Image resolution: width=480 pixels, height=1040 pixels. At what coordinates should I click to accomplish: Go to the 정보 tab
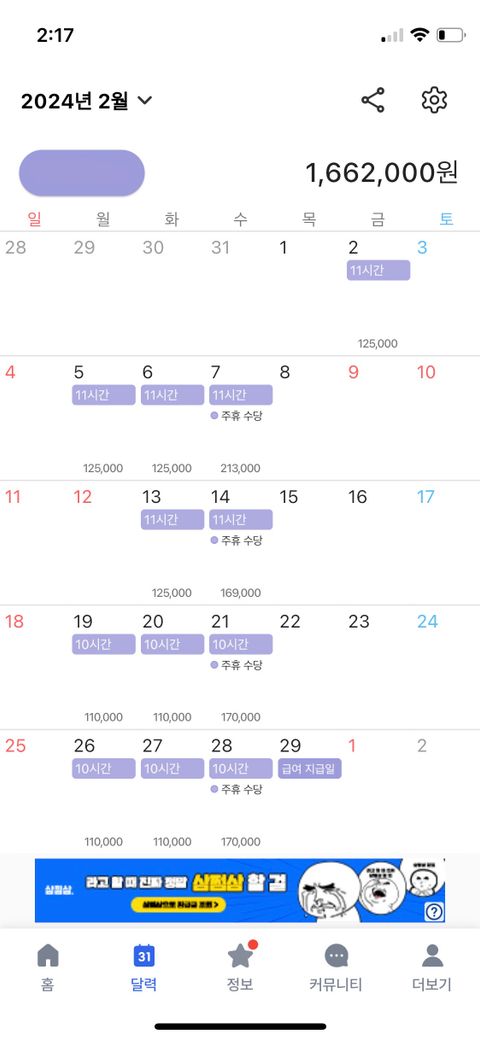coord(240,968)
